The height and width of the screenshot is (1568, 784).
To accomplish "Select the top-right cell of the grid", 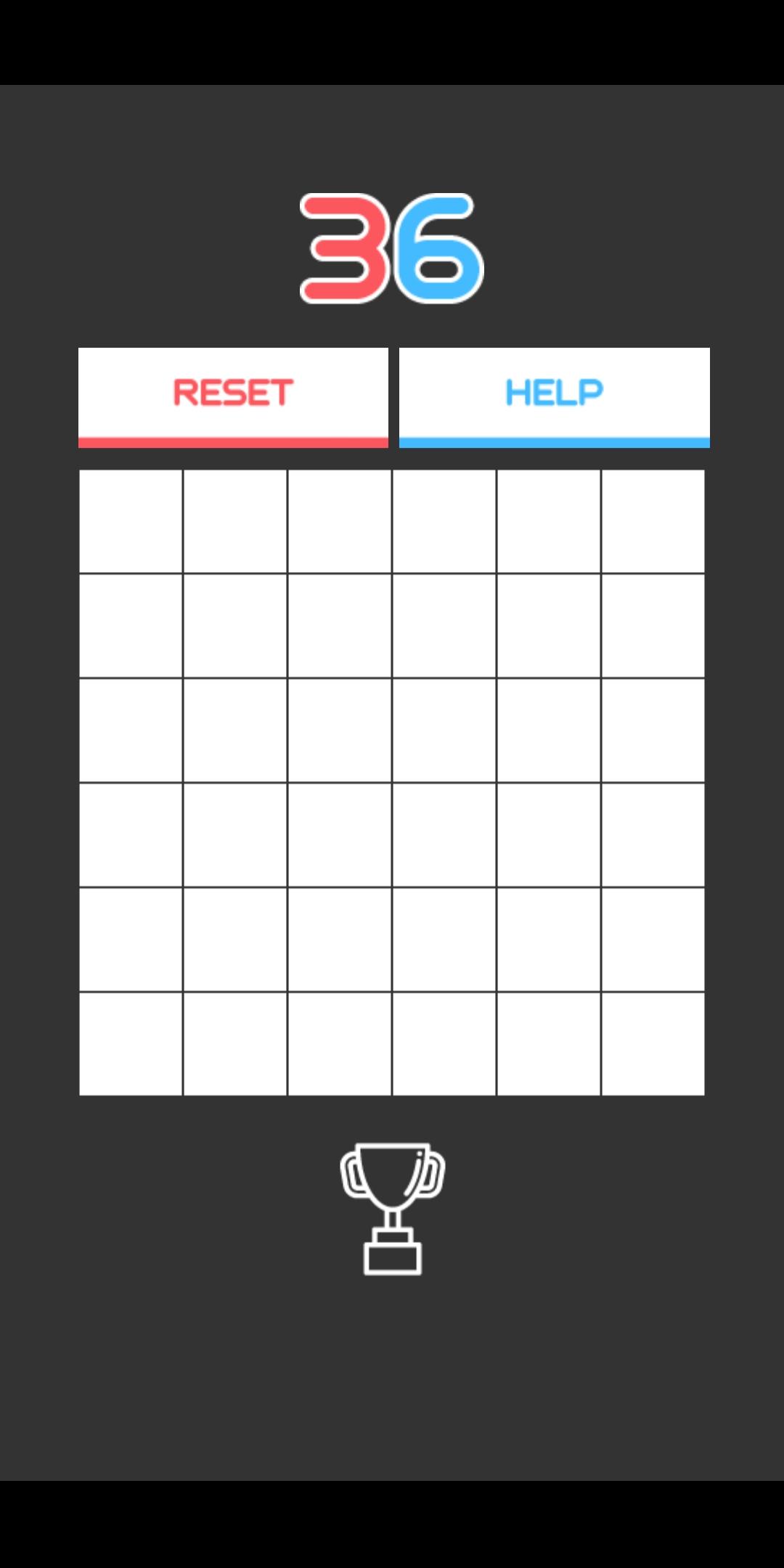I will click(653, 521).
